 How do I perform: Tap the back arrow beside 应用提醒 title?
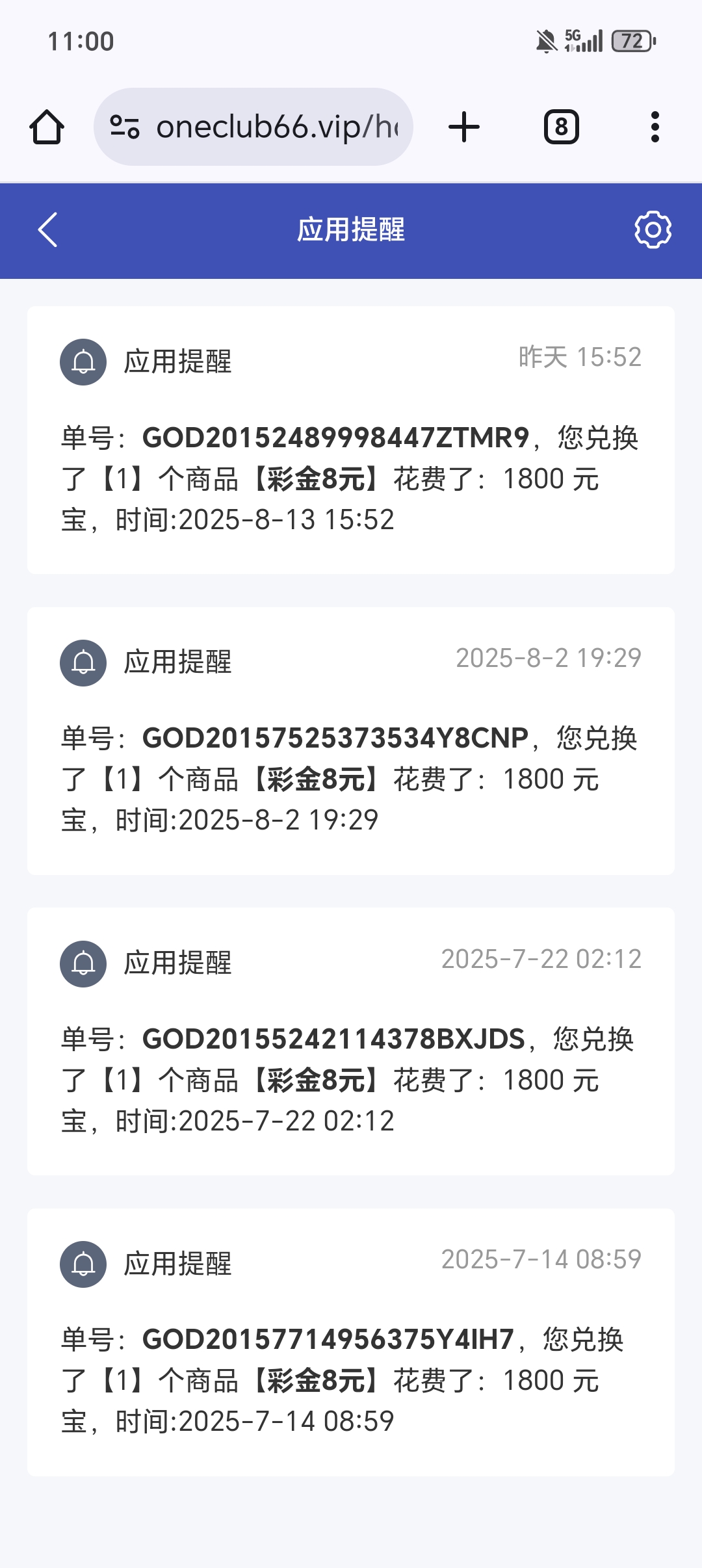click(47, 229)
